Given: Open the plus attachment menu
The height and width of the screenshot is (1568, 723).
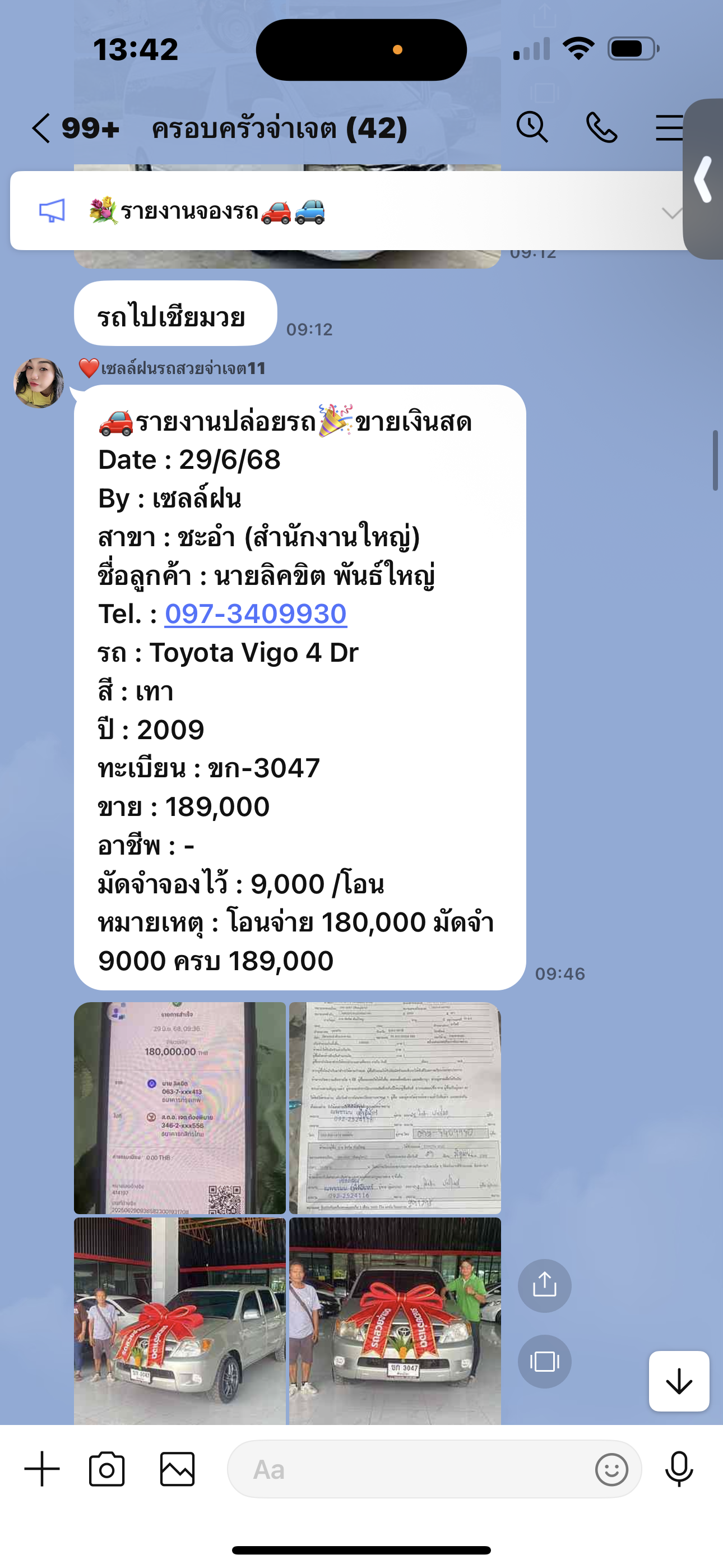Looking at the screenshot, I should pos(42,1469).
